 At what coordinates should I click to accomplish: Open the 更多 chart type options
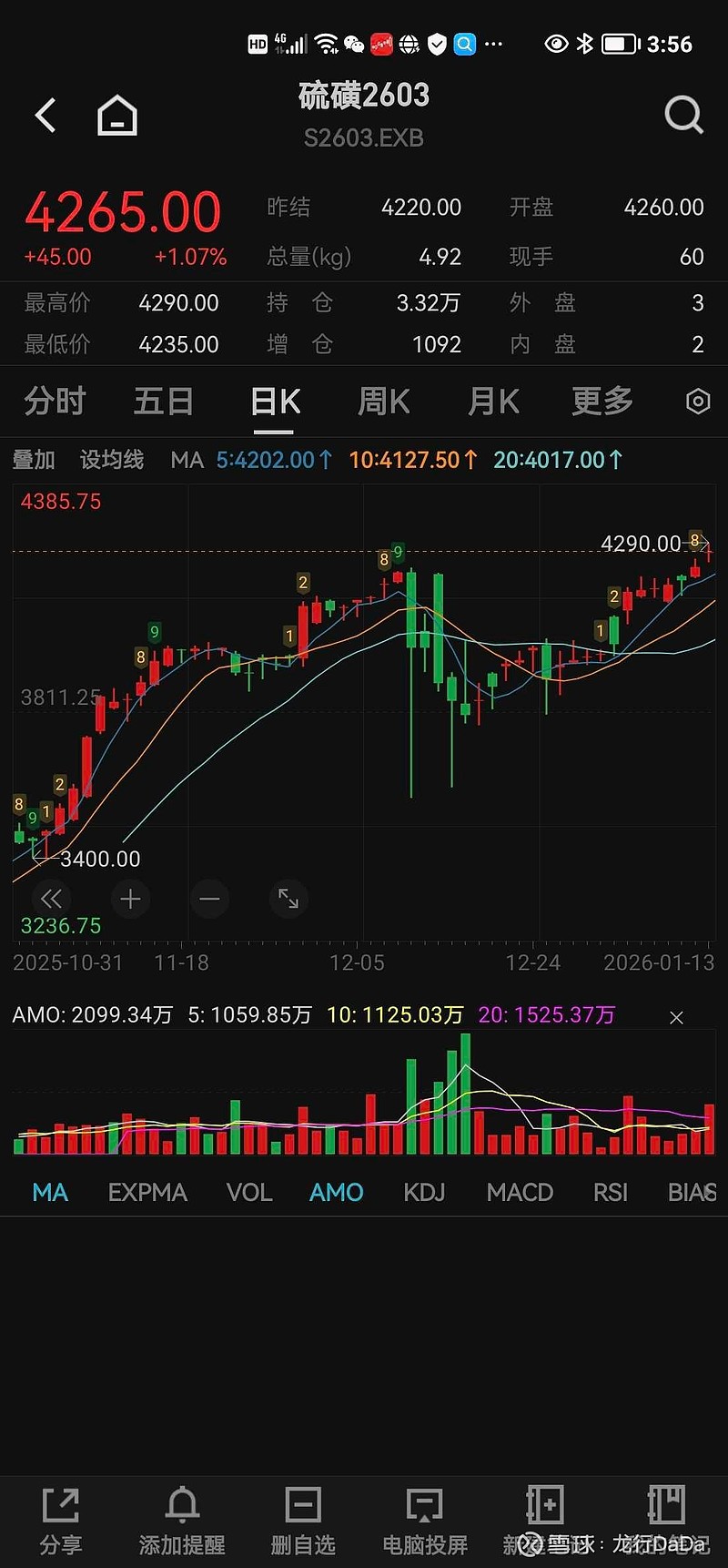(x=601, y=401)
